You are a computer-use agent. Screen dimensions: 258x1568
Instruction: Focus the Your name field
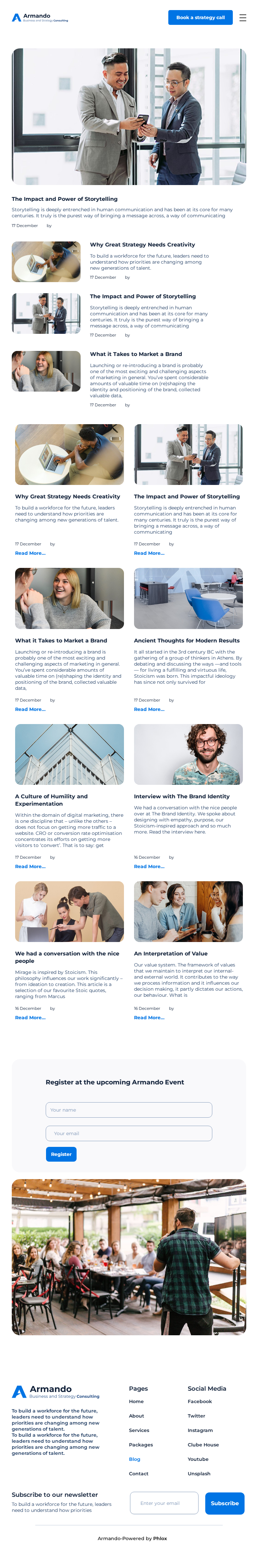[129, 1110]
